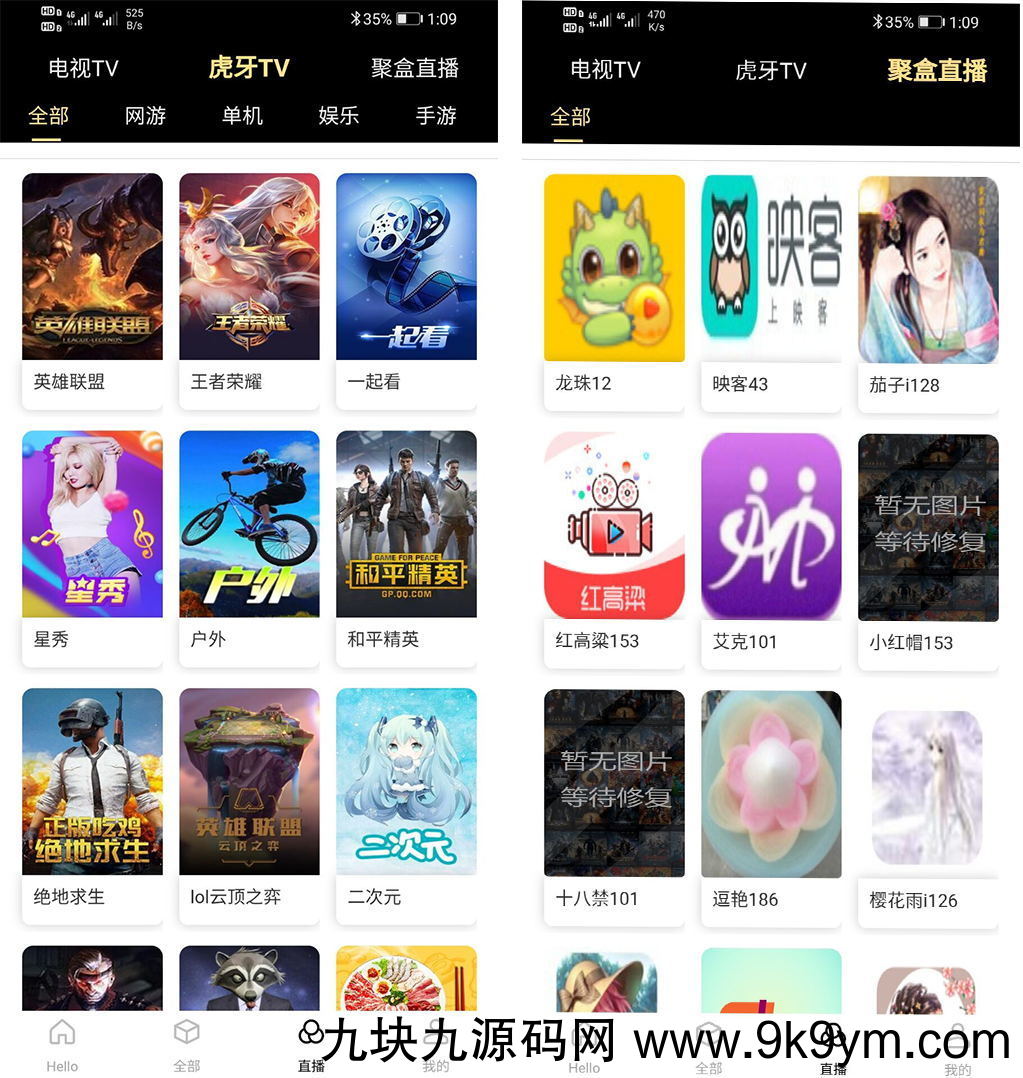Open the 二次元 live channel
1023x1078 pixels.
406,783
